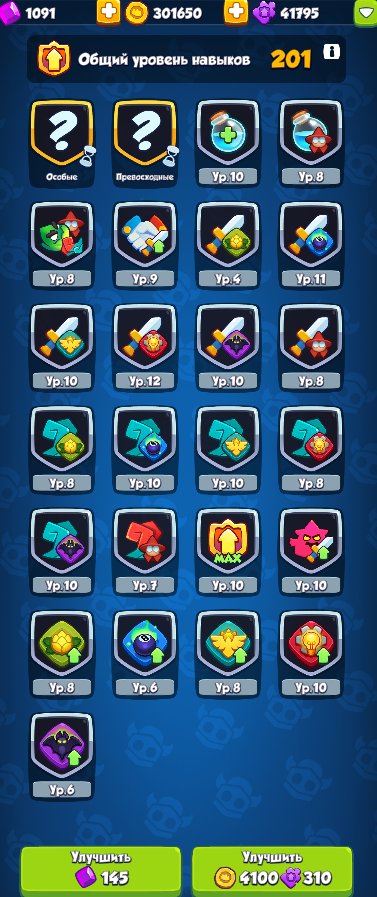This screenshot has height=897, width=377.
Task: Select the purple bat skill at Ур.6
Action: (62, 756)
